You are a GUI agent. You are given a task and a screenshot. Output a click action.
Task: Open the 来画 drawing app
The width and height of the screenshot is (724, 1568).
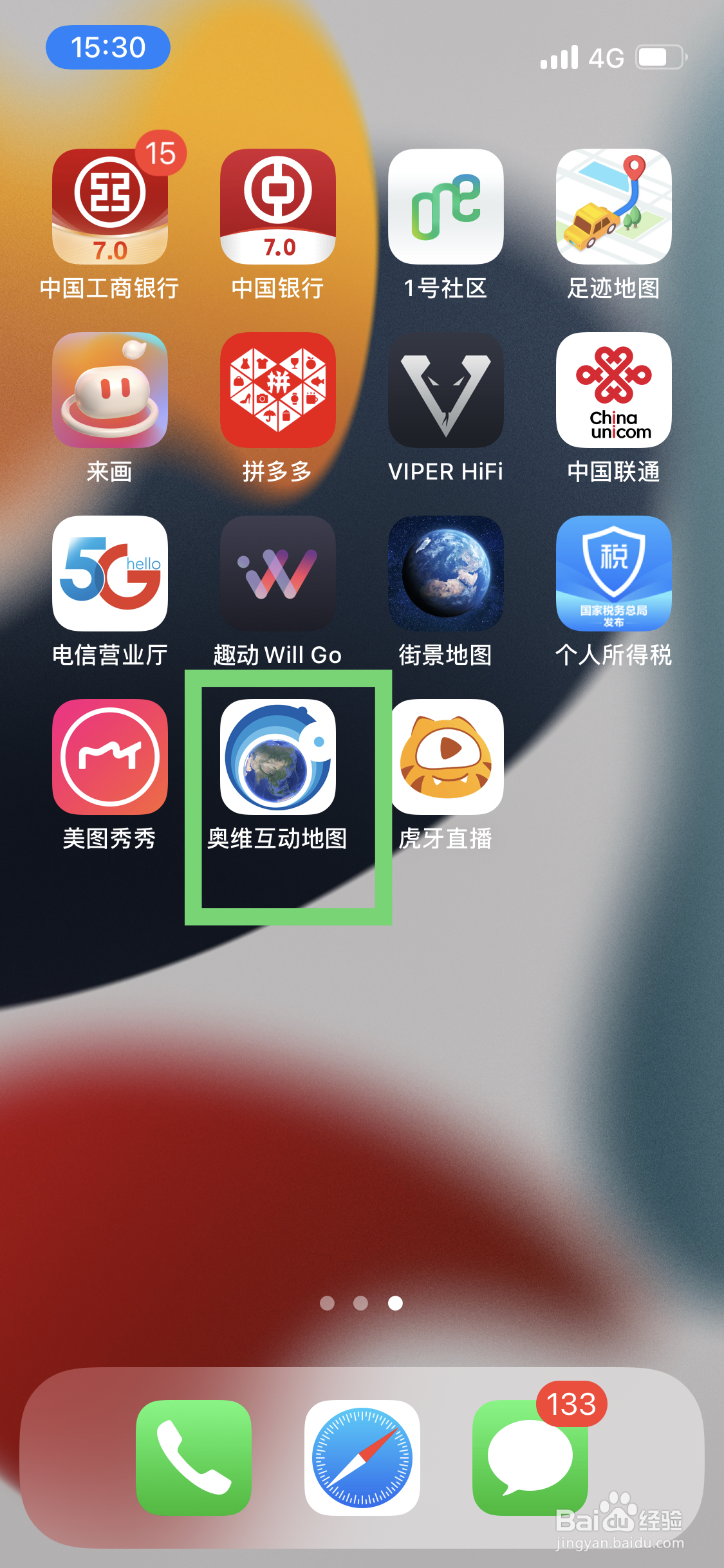109,391
